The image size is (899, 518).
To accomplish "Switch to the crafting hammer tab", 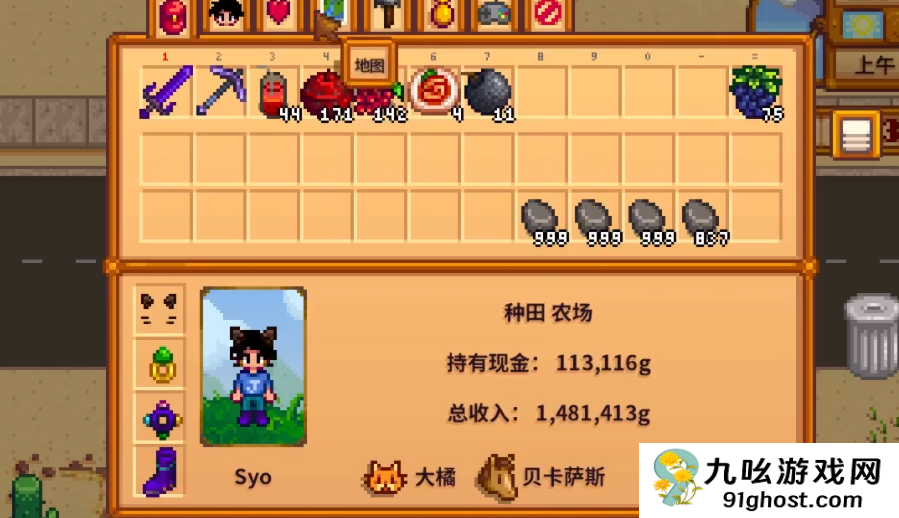I will click(x=386, y=14).
